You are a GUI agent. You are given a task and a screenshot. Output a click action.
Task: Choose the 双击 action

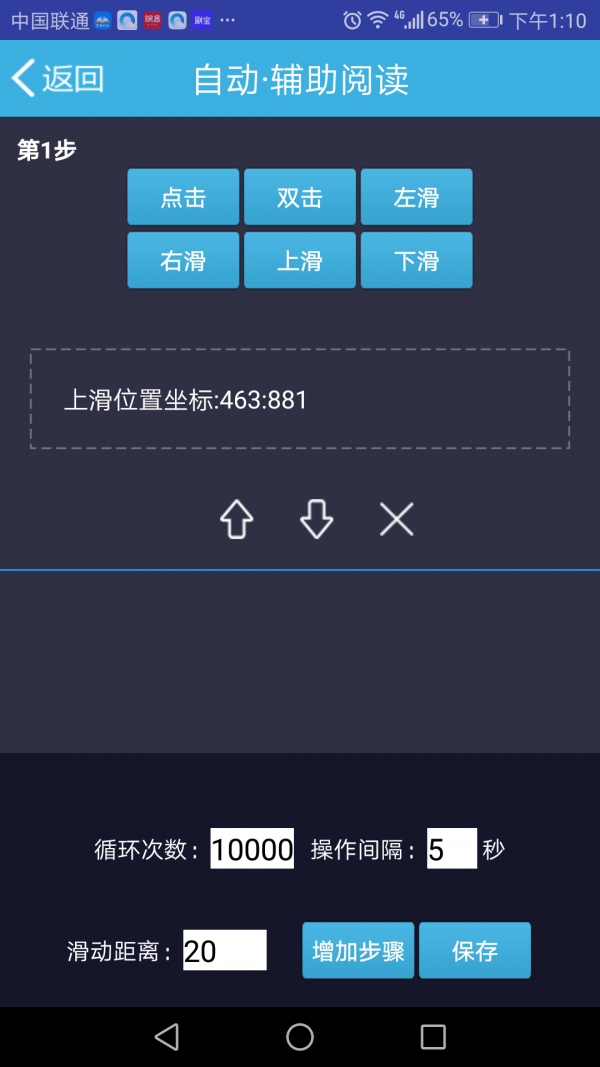pos(300,197)
